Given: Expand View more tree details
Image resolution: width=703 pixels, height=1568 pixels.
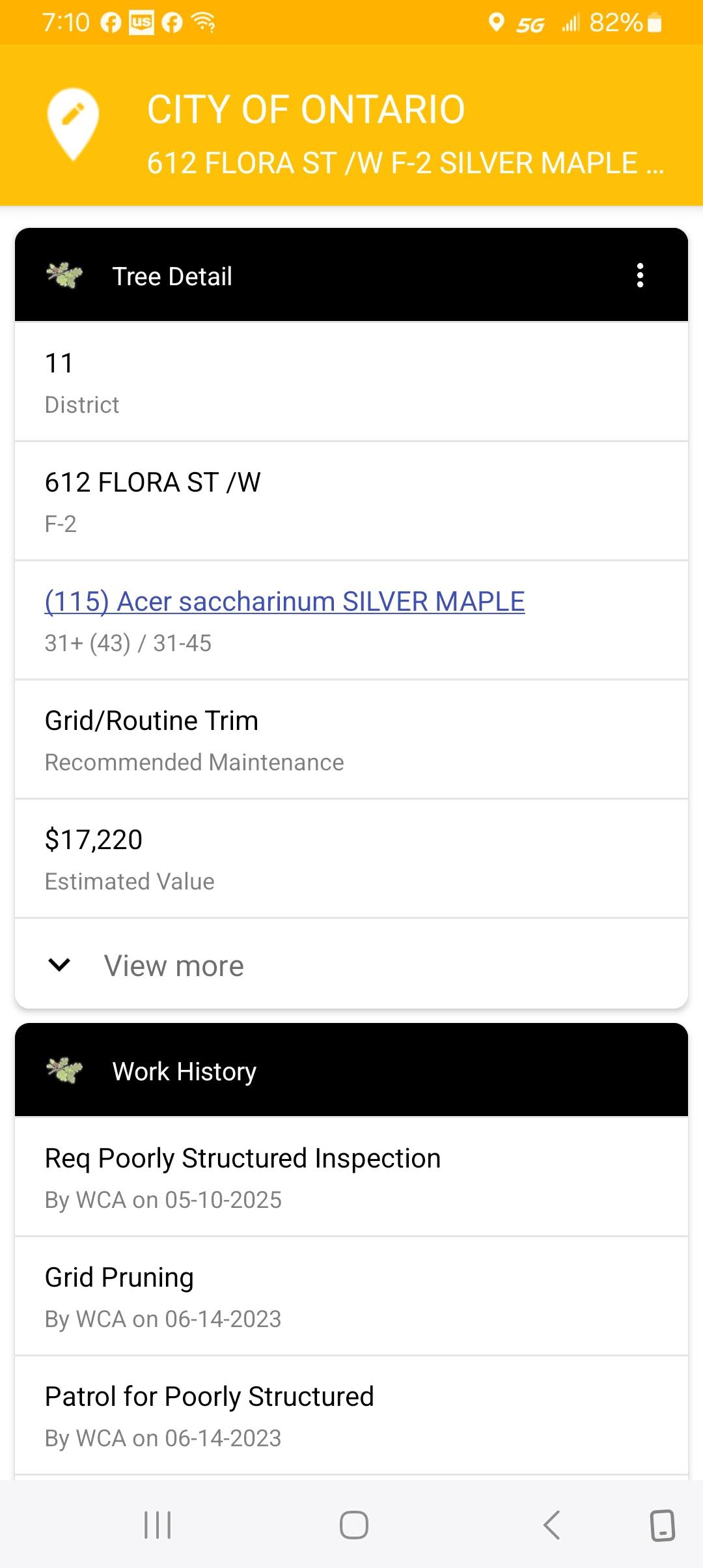Looking at the screenshot, I should coord(351,965).
